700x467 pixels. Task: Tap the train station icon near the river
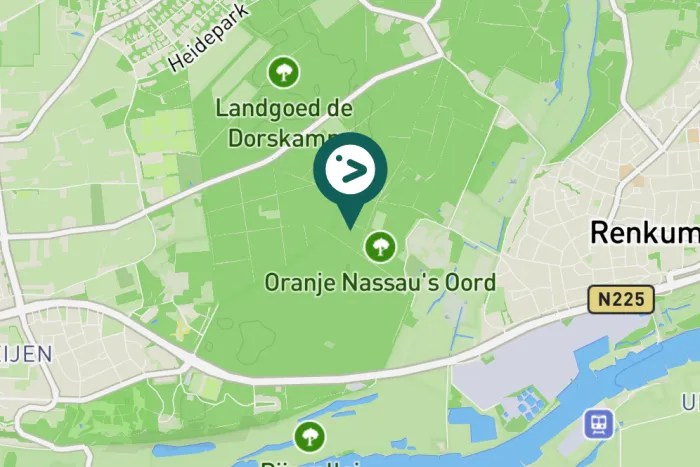pos(599,423)
